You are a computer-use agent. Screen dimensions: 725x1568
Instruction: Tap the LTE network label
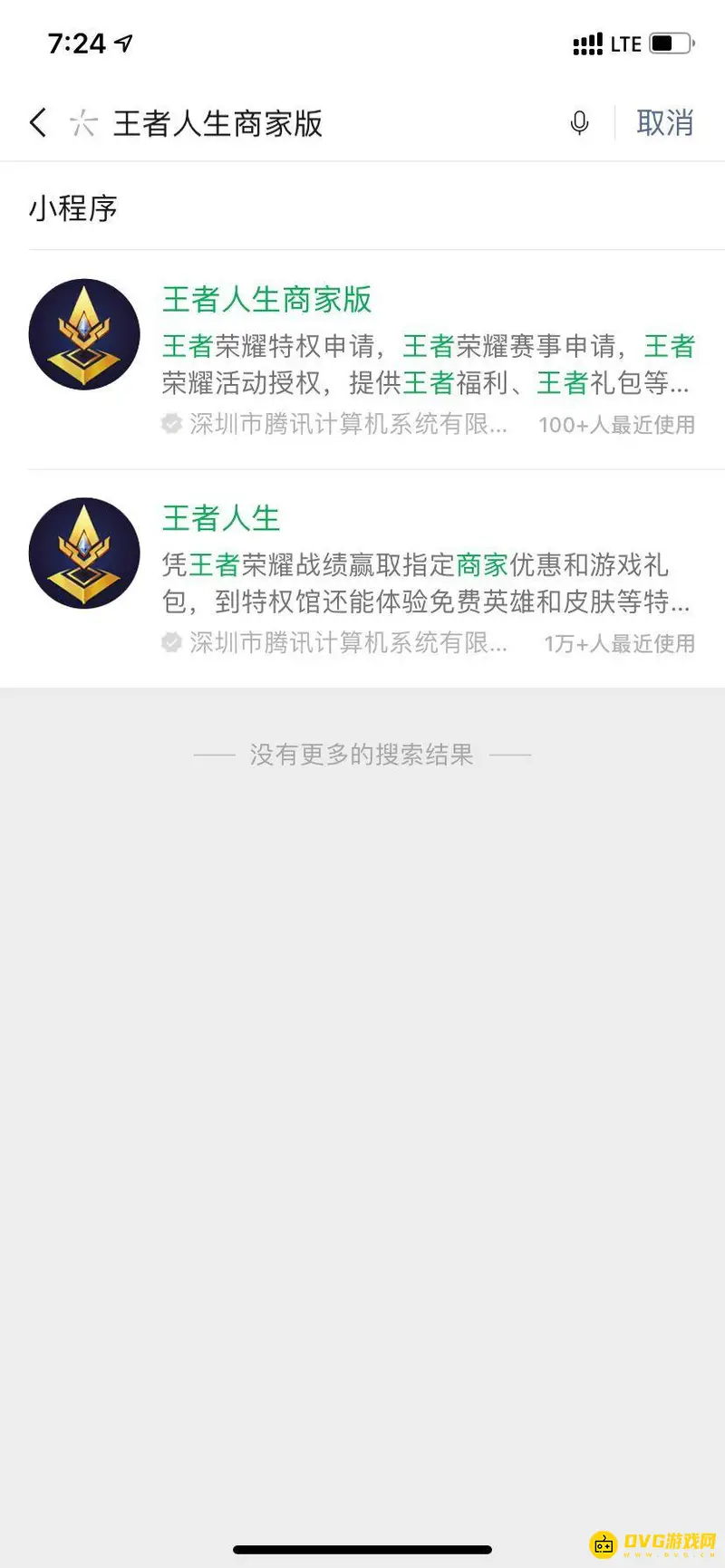pos(627,43)
